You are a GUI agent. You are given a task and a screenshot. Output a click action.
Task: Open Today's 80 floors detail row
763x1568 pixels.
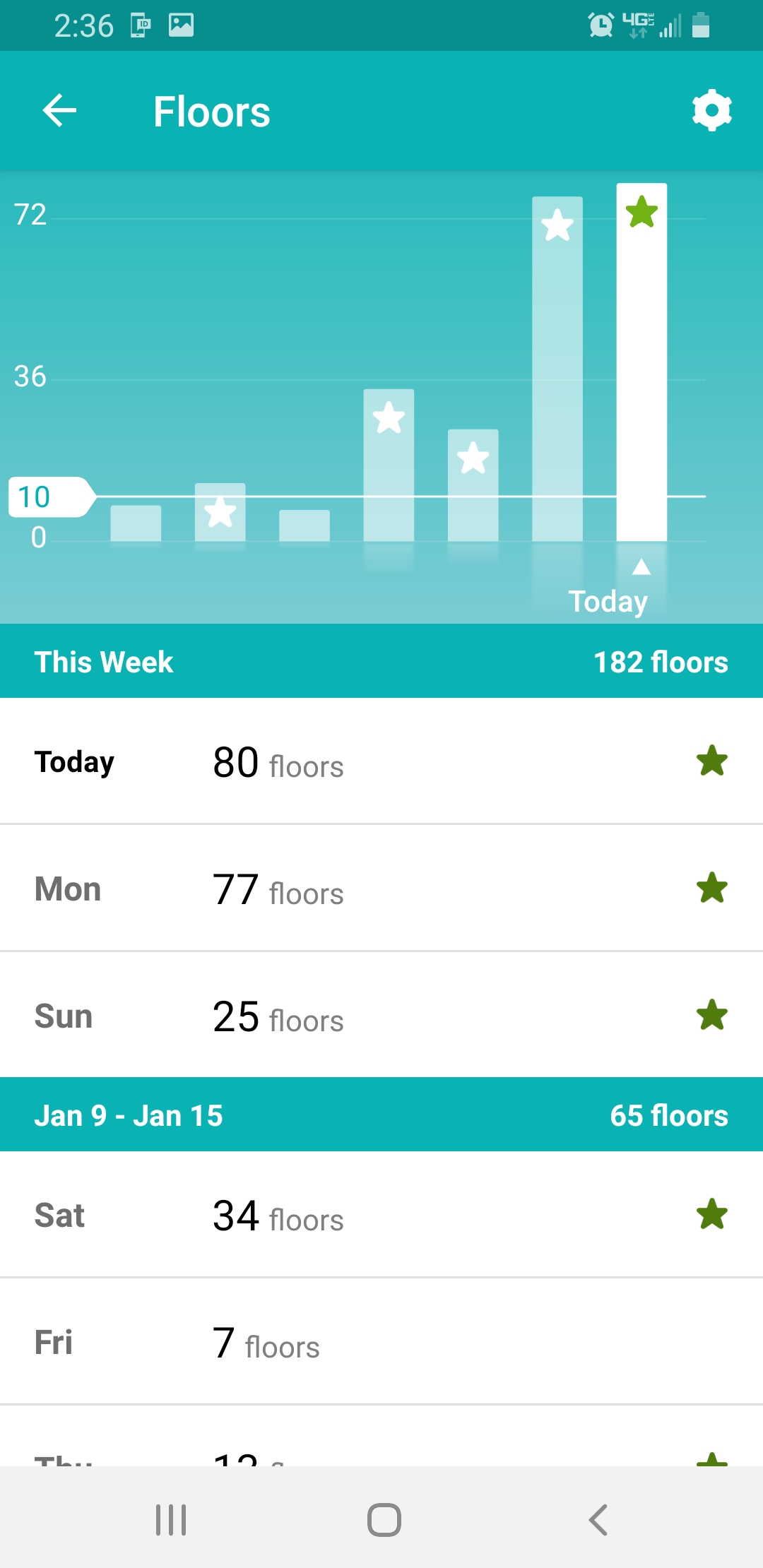tap(283, 763)
